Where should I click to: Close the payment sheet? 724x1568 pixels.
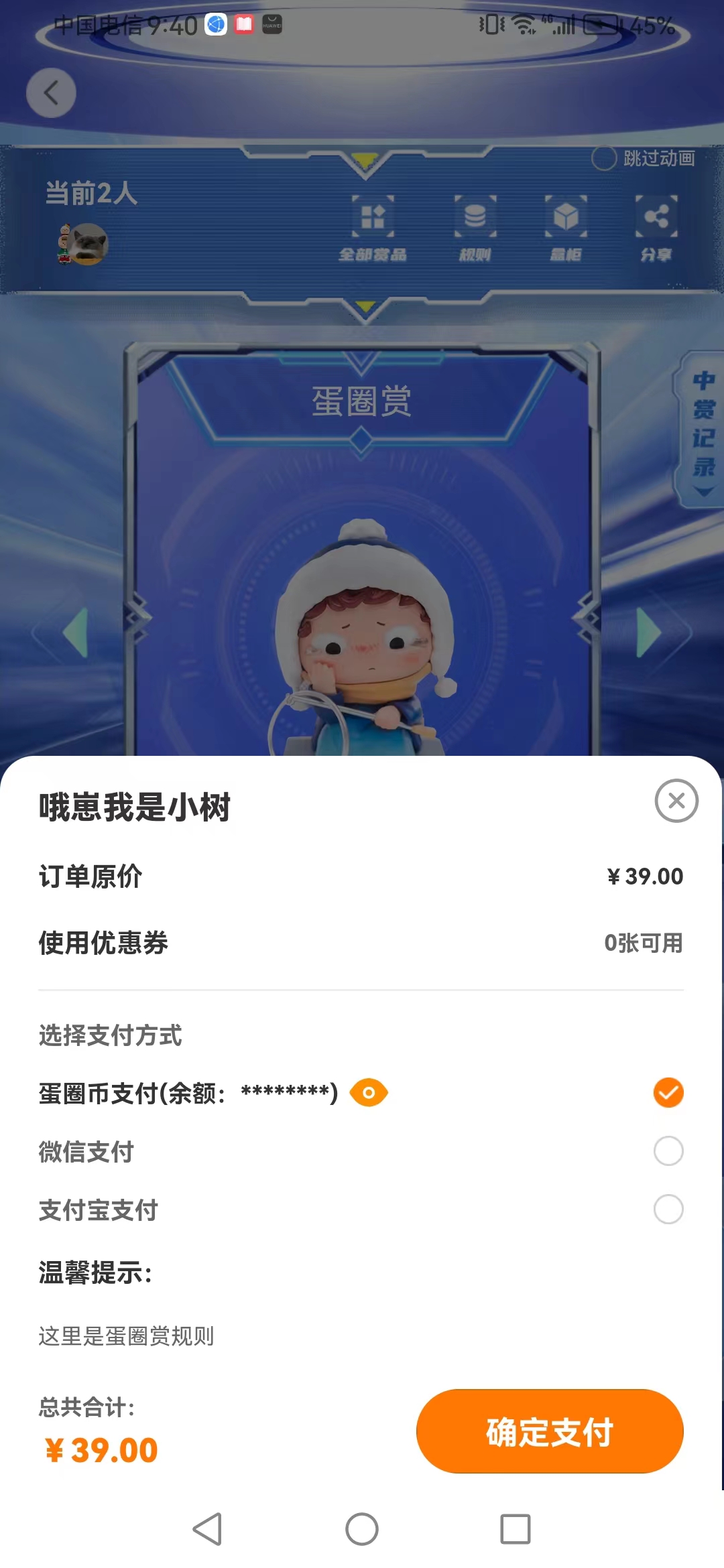676,800
